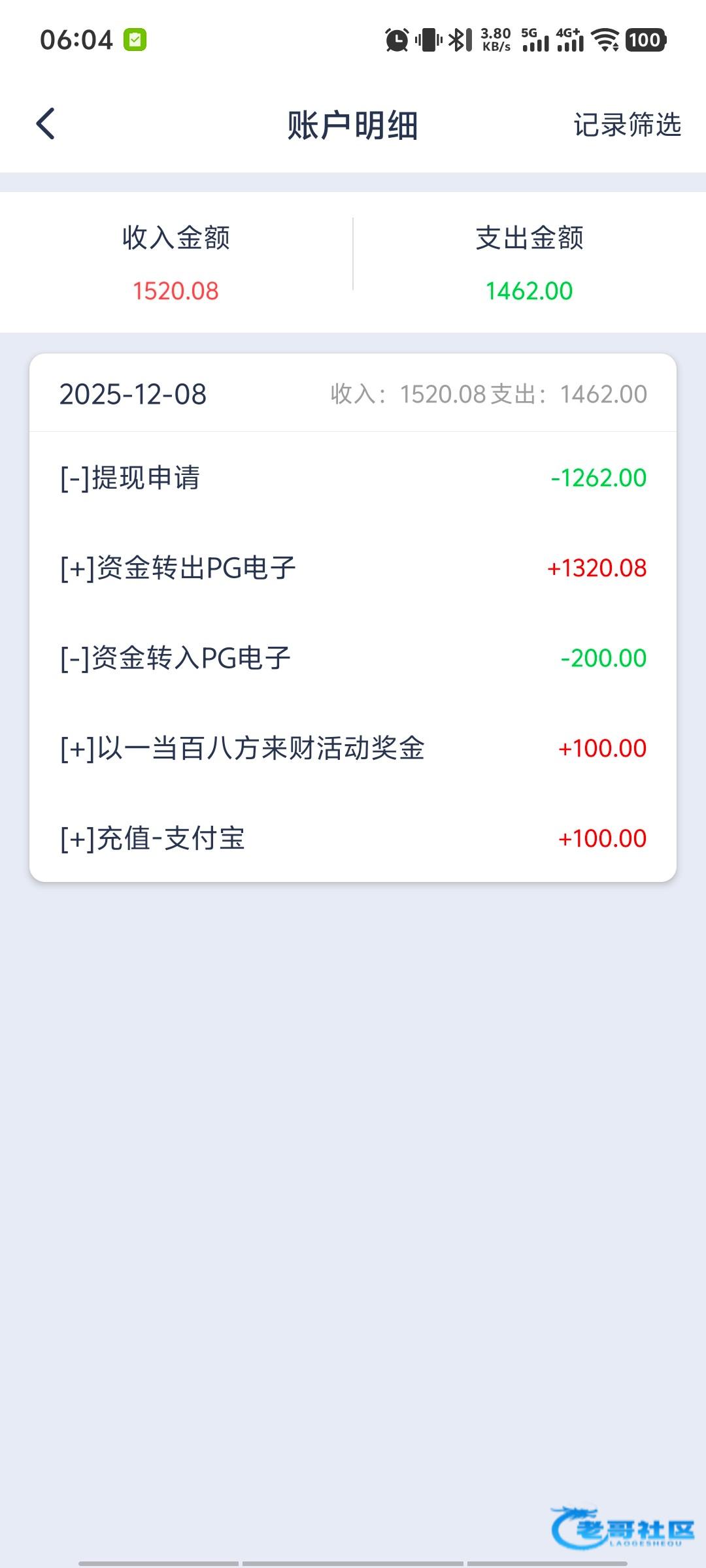Go back from the 账户明细 page
The width and height of the screenshot is (706, 1568).
[46, 124]
